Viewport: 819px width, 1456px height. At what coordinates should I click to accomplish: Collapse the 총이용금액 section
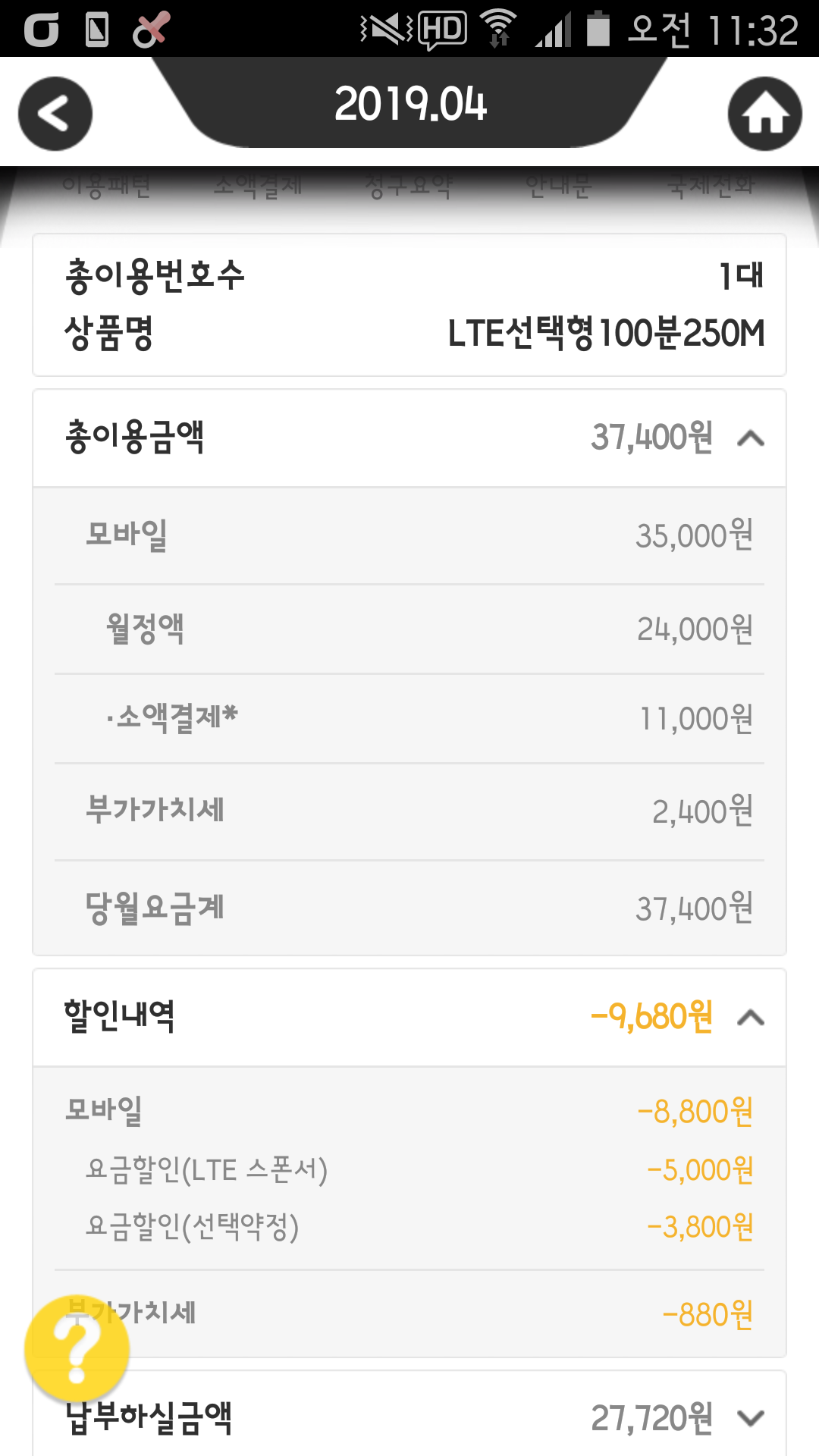(x=750, y=438)
